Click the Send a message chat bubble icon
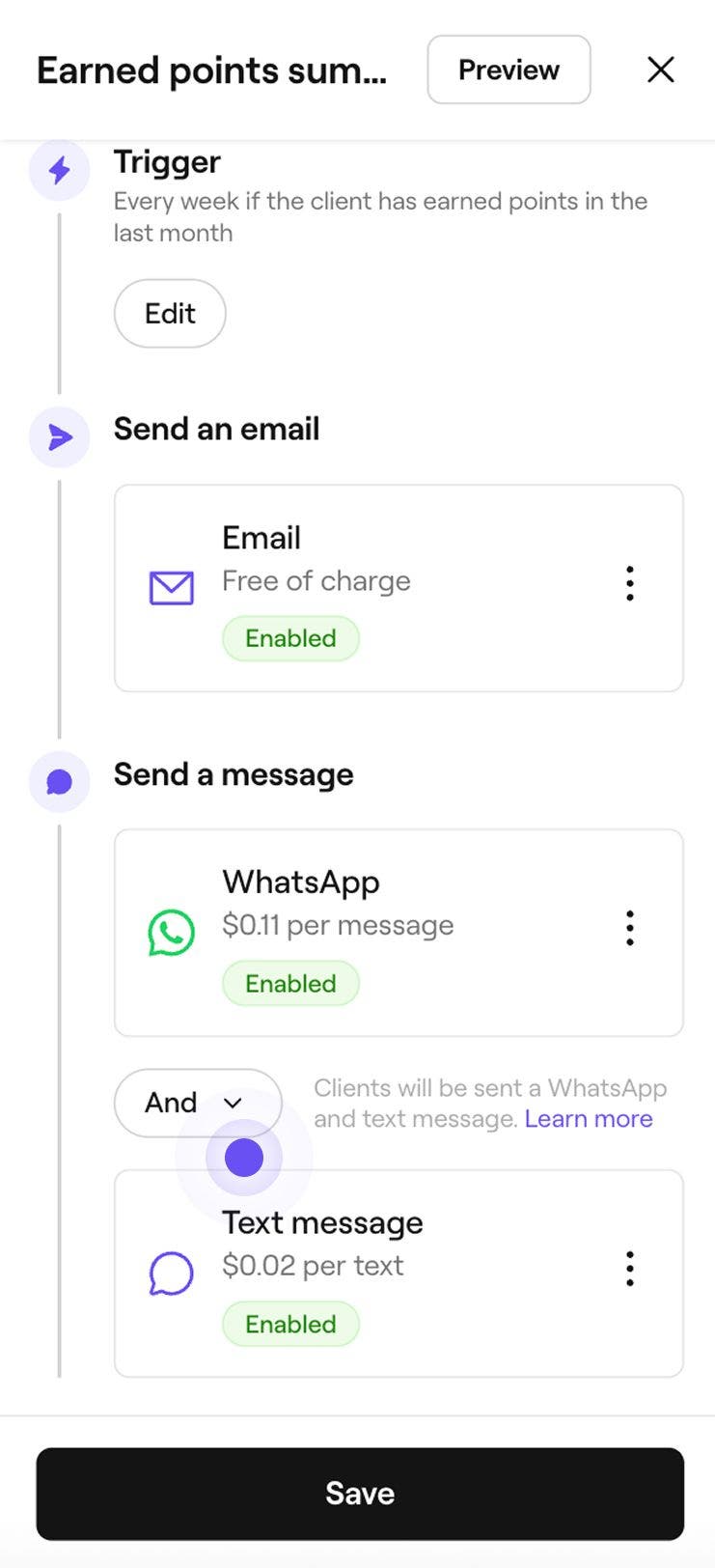Screen dimensions: 715x1568 point(59,781)
